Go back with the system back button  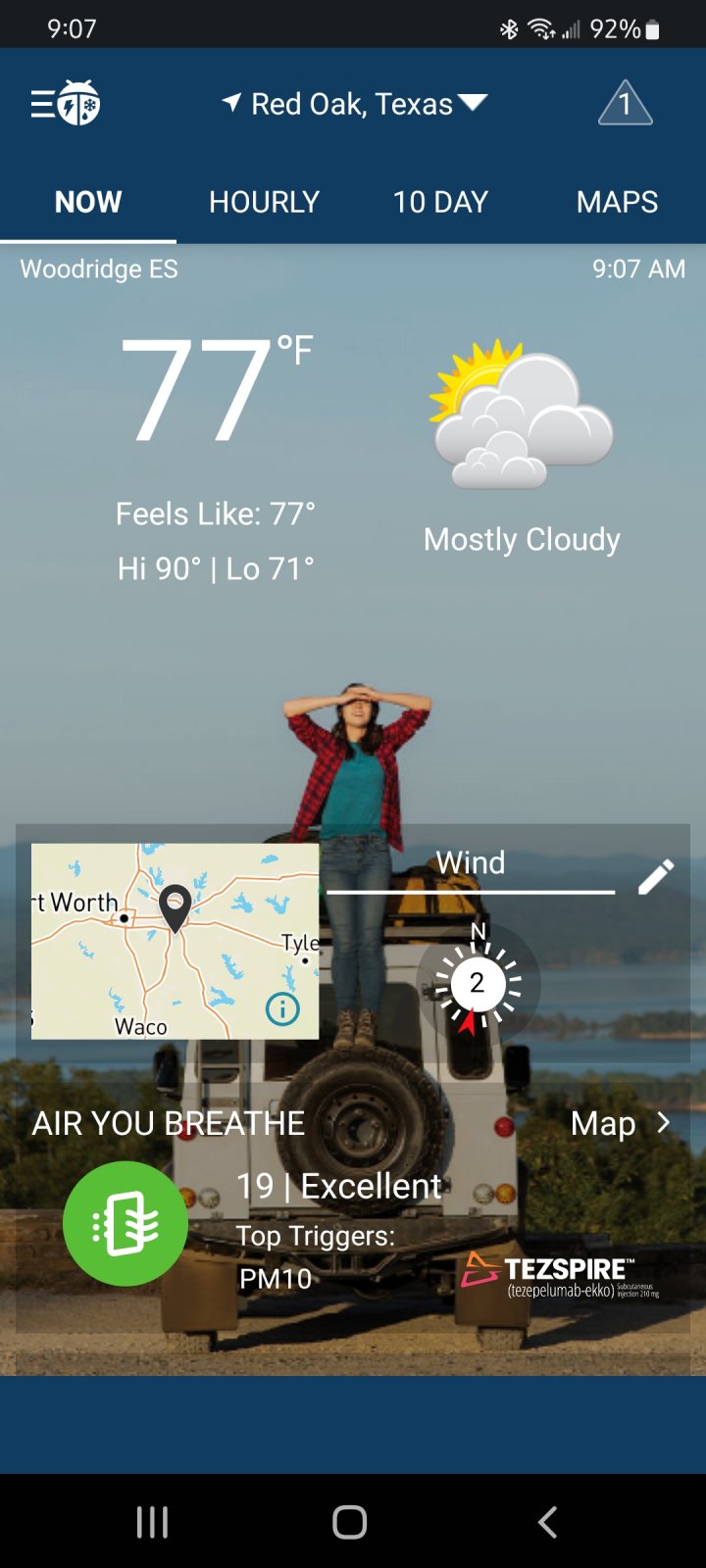click(548, 1522)
